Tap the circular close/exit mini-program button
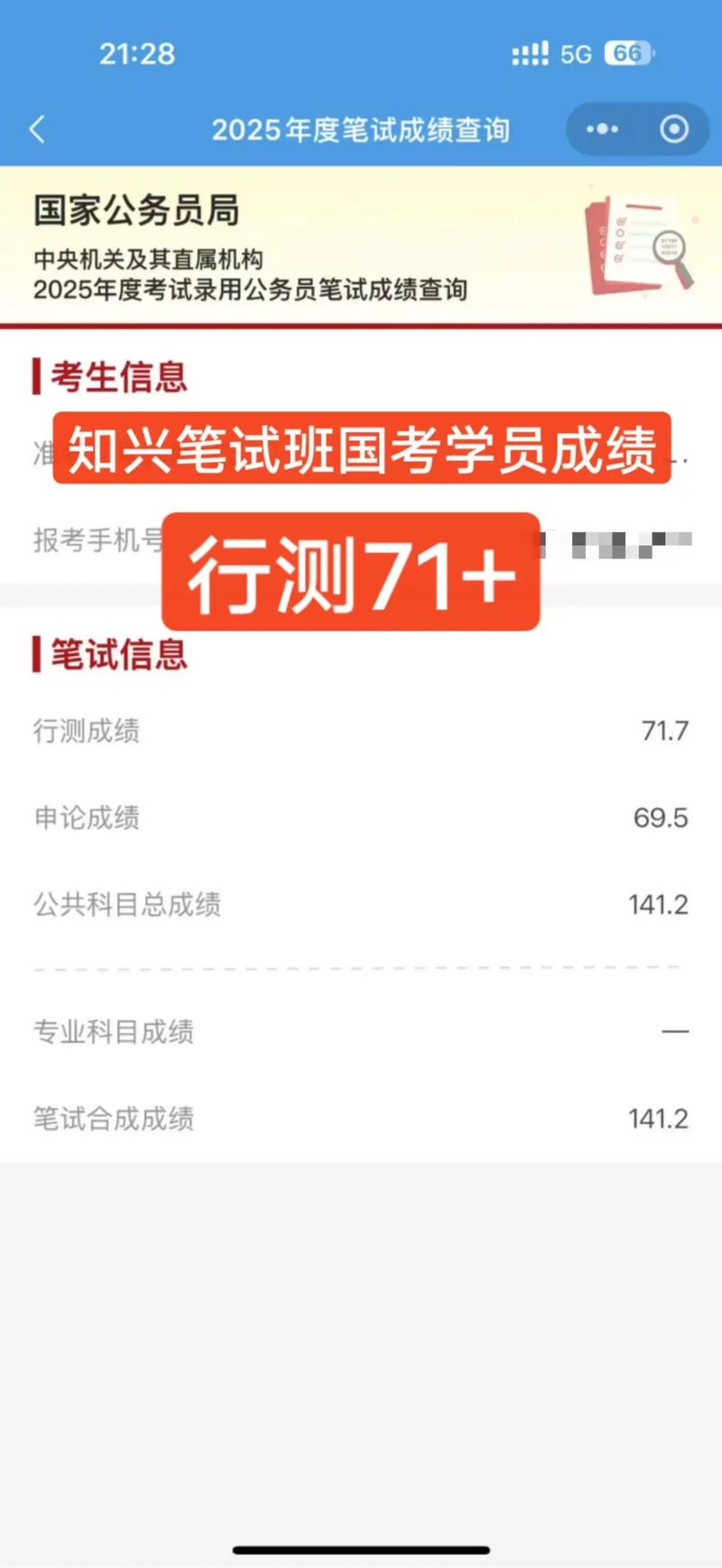Viewport: 722px width, 1568px height. [x=672, y=129]
